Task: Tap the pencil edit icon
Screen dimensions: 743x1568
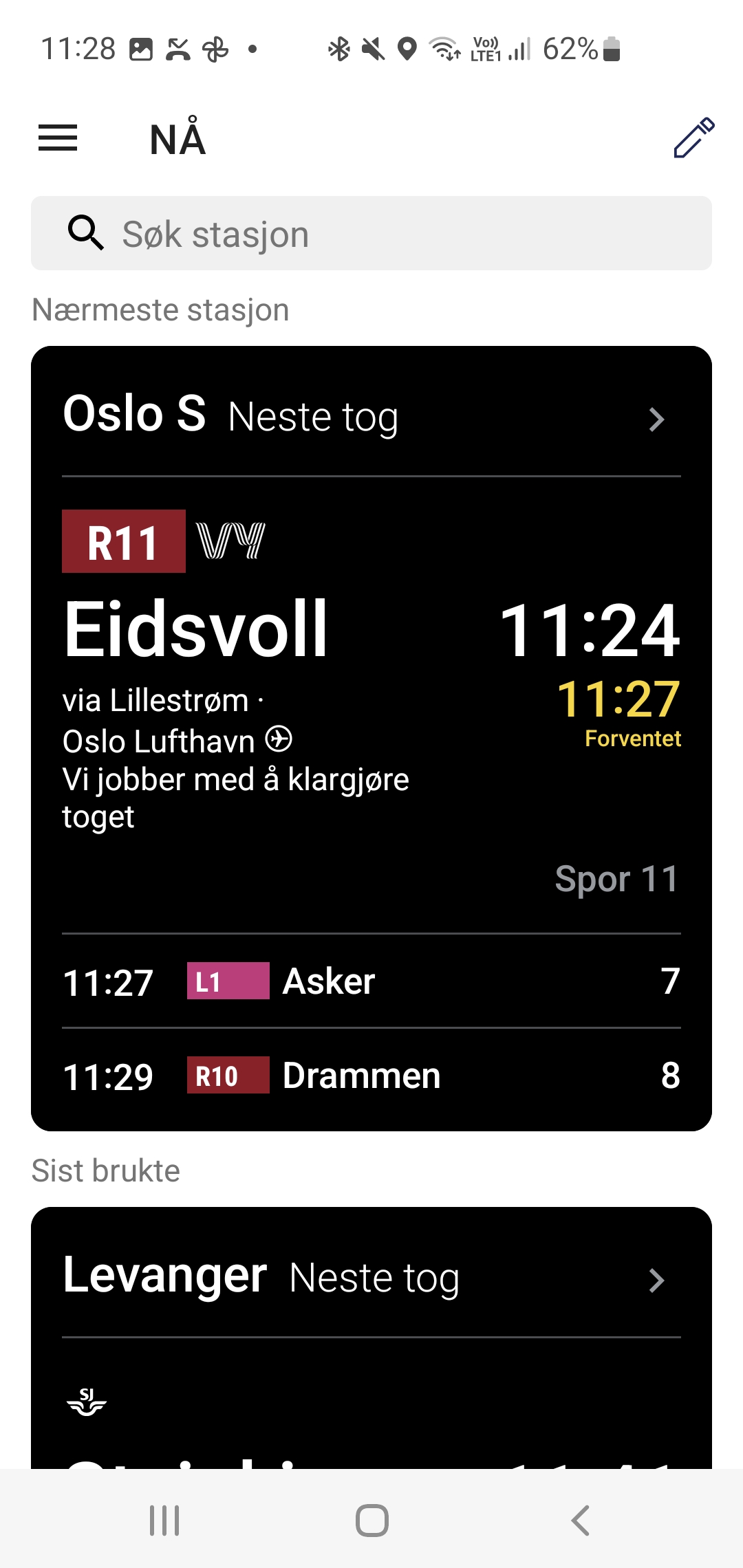Action: pos(693,138)
